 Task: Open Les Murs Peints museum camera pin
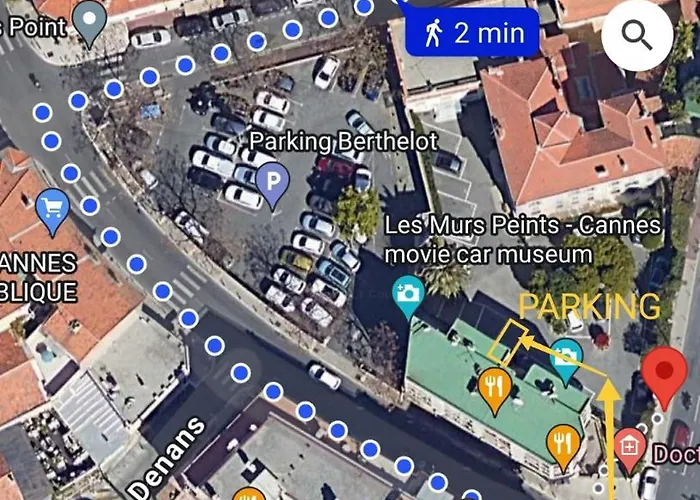click(407, 294)
